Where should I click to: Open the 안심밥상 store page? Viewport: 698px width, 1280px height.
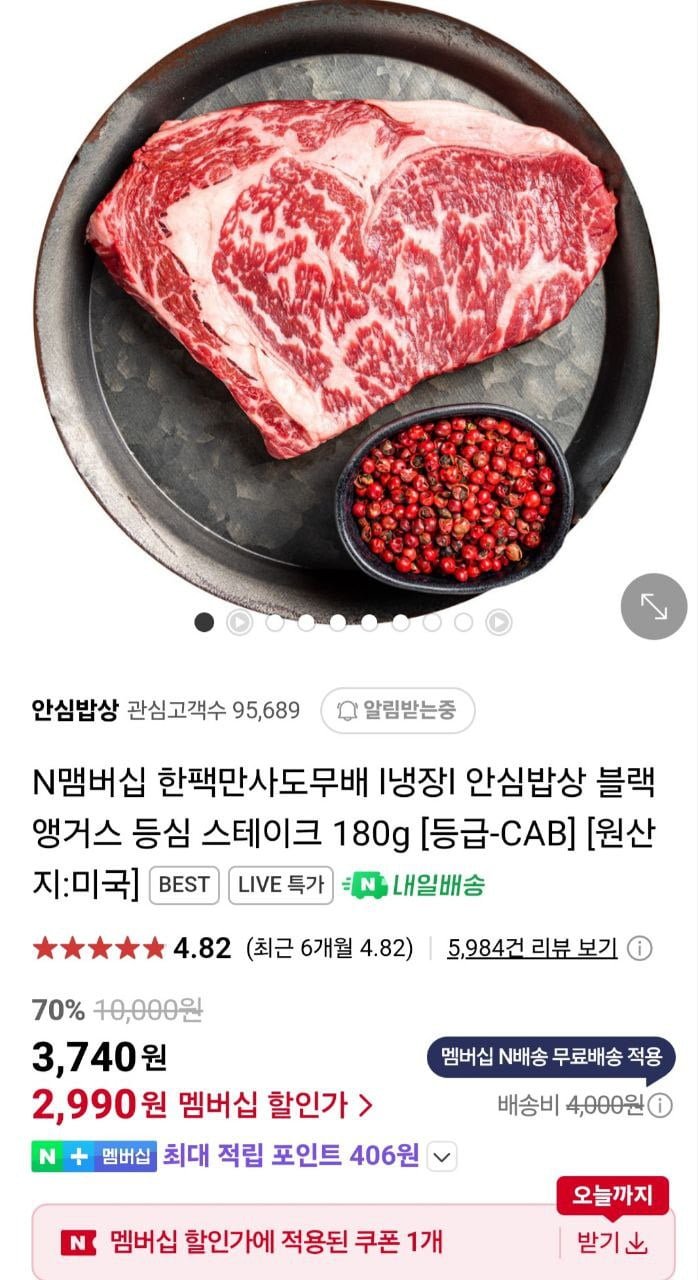click(x=75, y=710)
